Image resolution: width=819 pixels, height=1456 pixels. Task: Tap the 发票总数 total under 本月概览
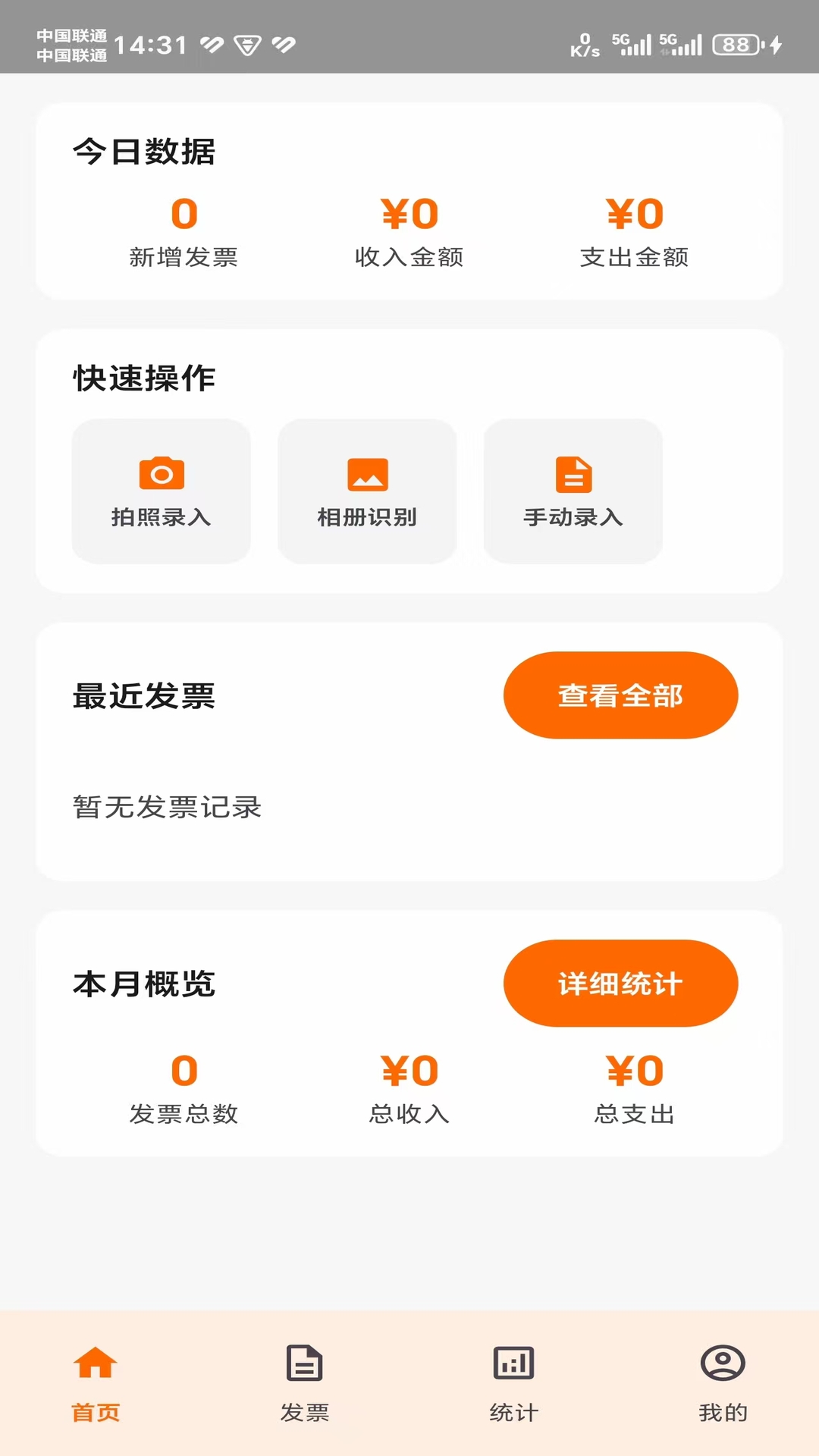184,1072
